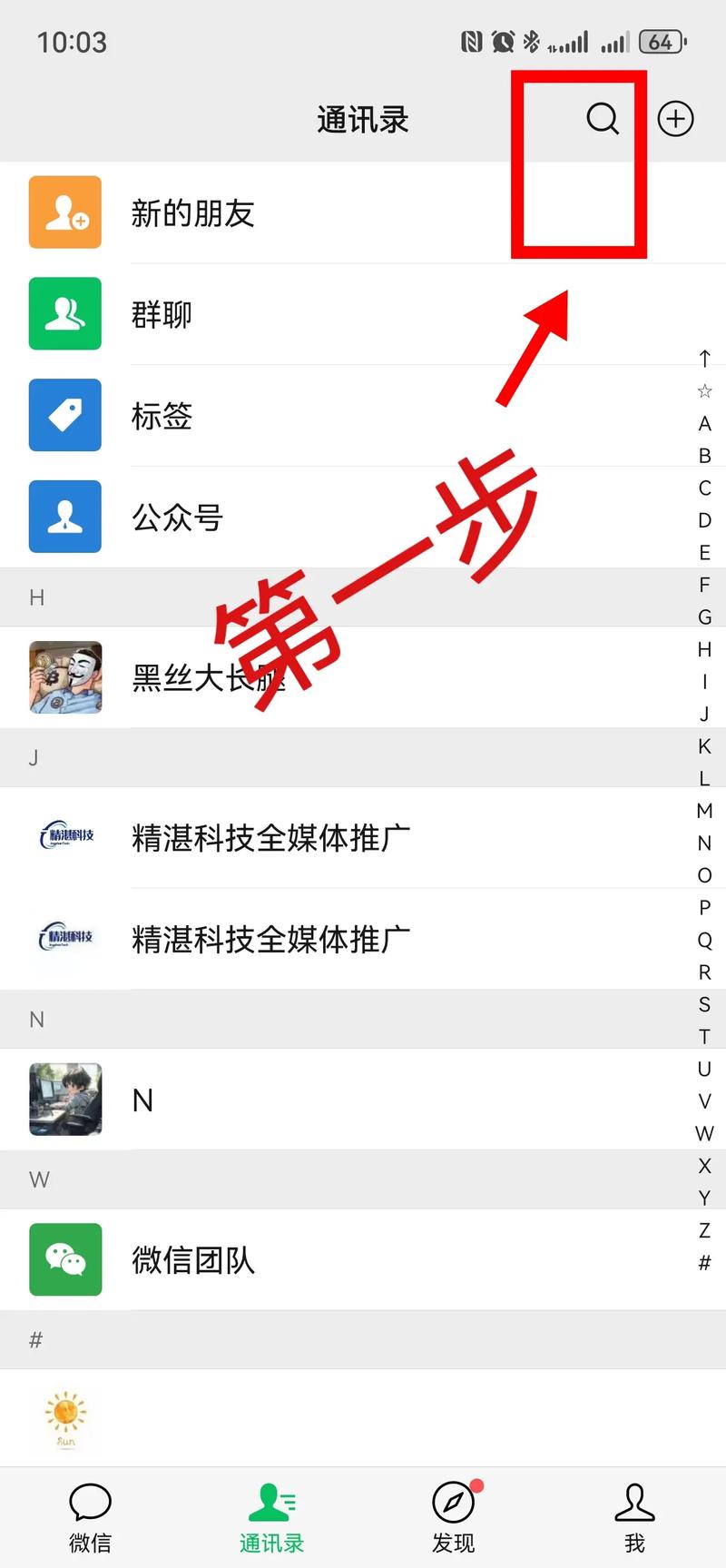Tap letter W in the alphabet index
Viewport: 726px width, 1568px height.
click(x=704, y=1134)
